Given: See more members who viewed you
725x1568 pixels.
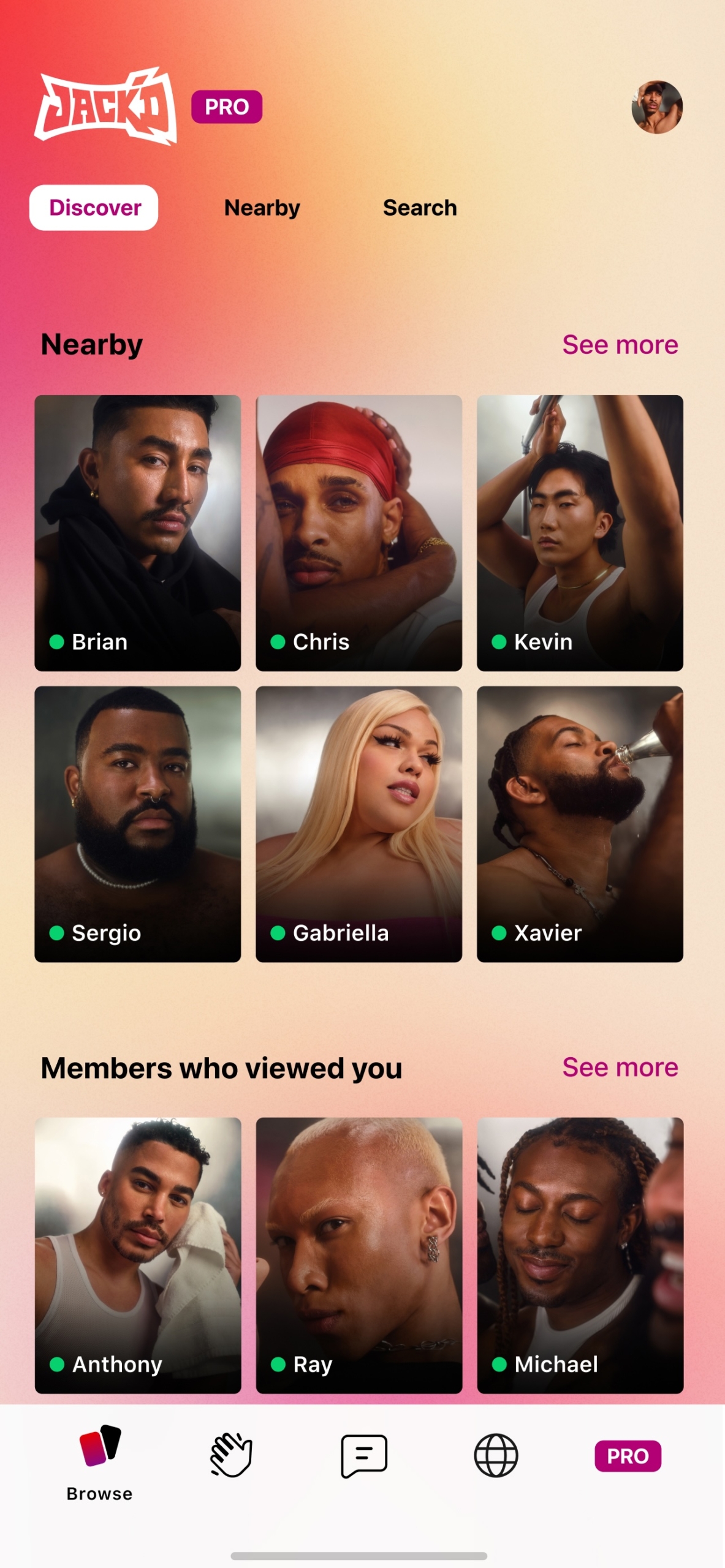Looking at the screenshot, I should click(620, 1068).
